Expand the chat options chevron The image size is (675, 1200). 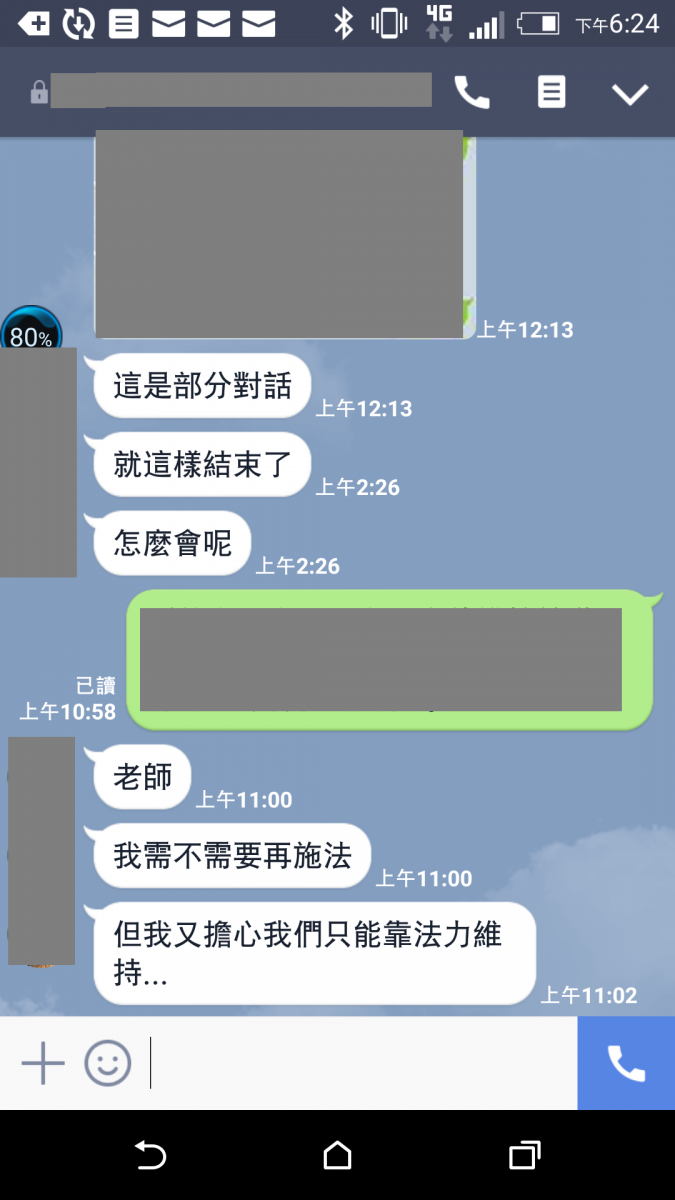tap(630, 94)
